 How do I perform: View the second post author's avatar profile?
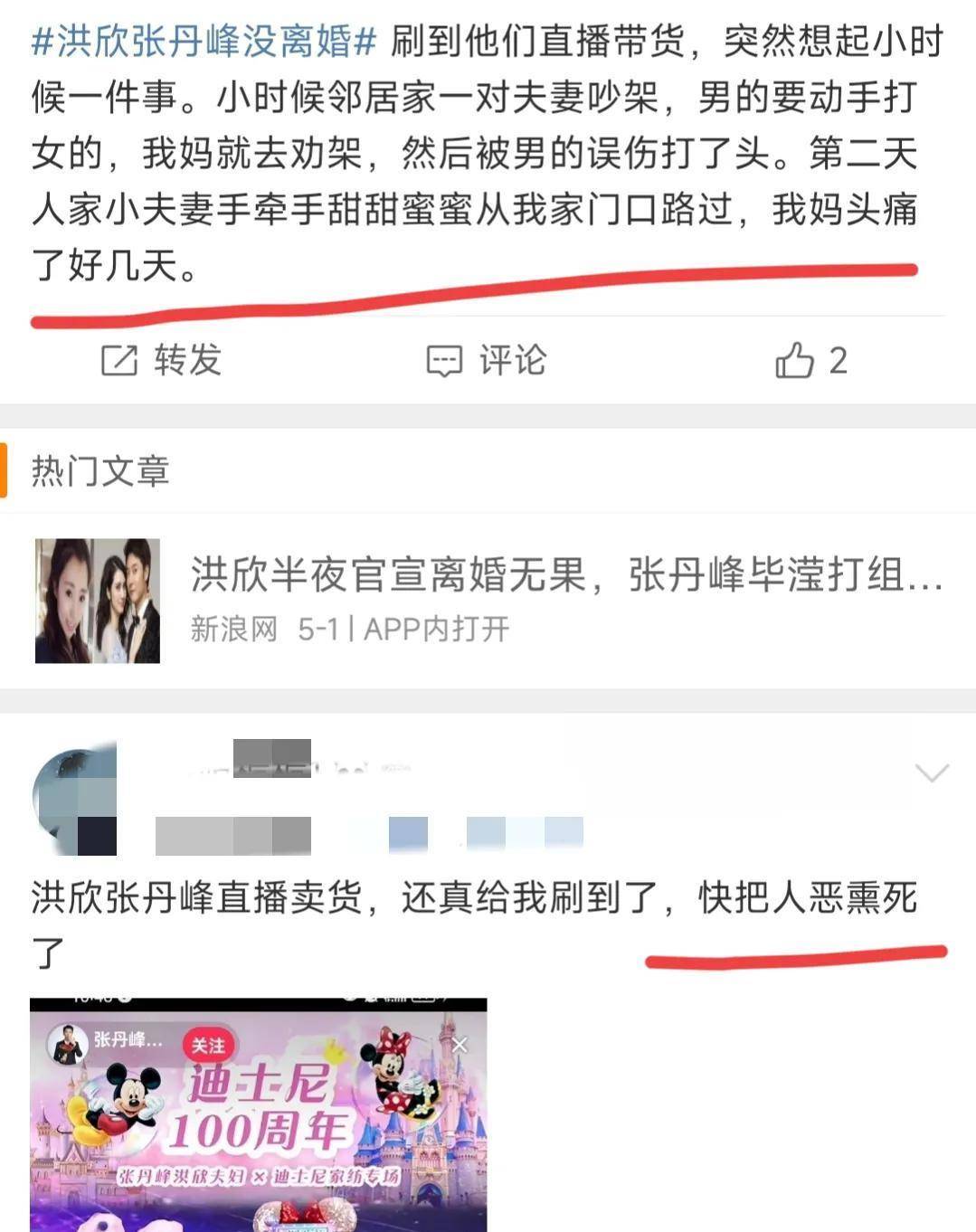click(x=75, y=801)
